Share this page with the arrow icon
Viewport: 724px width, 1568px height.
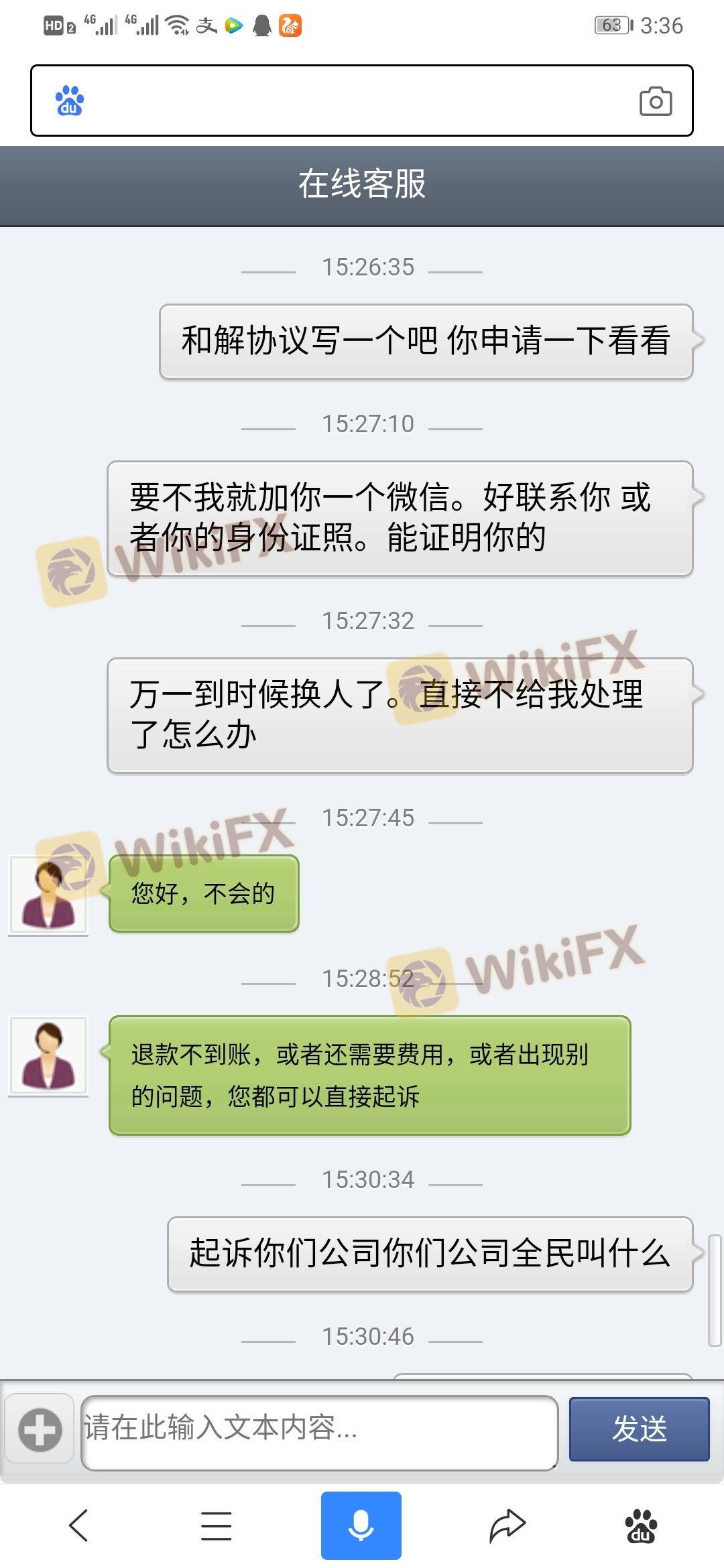pos(507,1526)
